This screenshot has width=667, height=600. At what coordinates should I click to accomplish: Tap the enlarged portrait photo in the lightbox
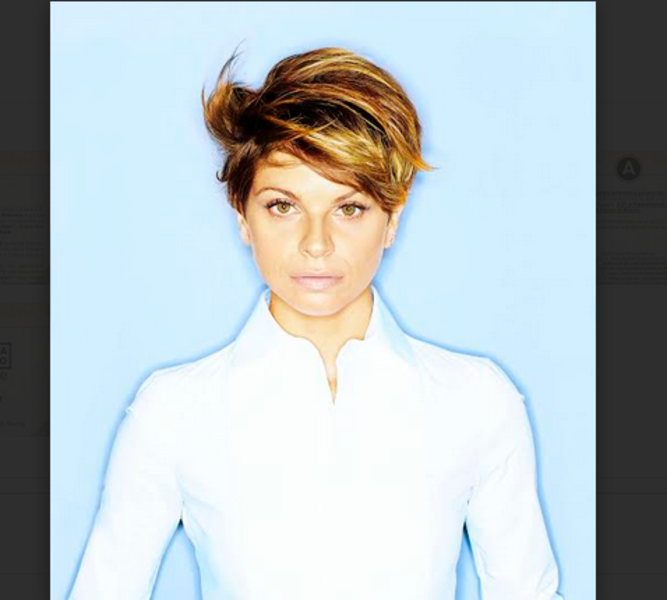[322, 300]
